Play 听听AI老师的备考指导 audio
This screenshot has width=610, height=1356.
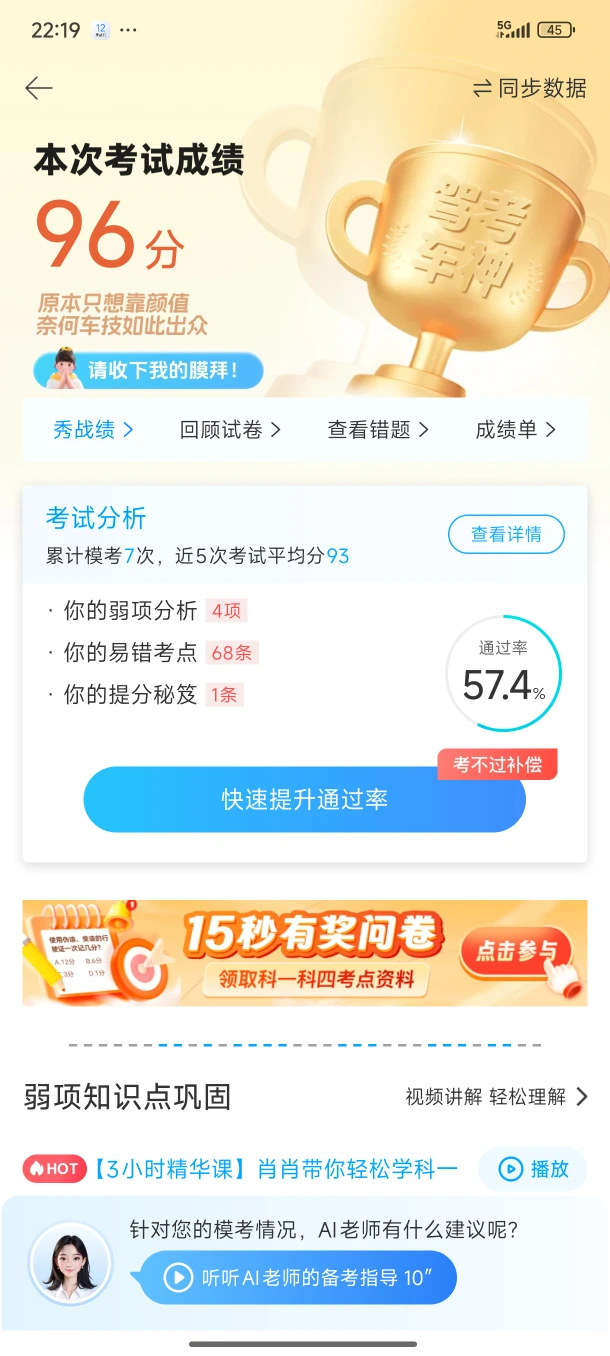pyautogui.click(x=297, y=1277)
